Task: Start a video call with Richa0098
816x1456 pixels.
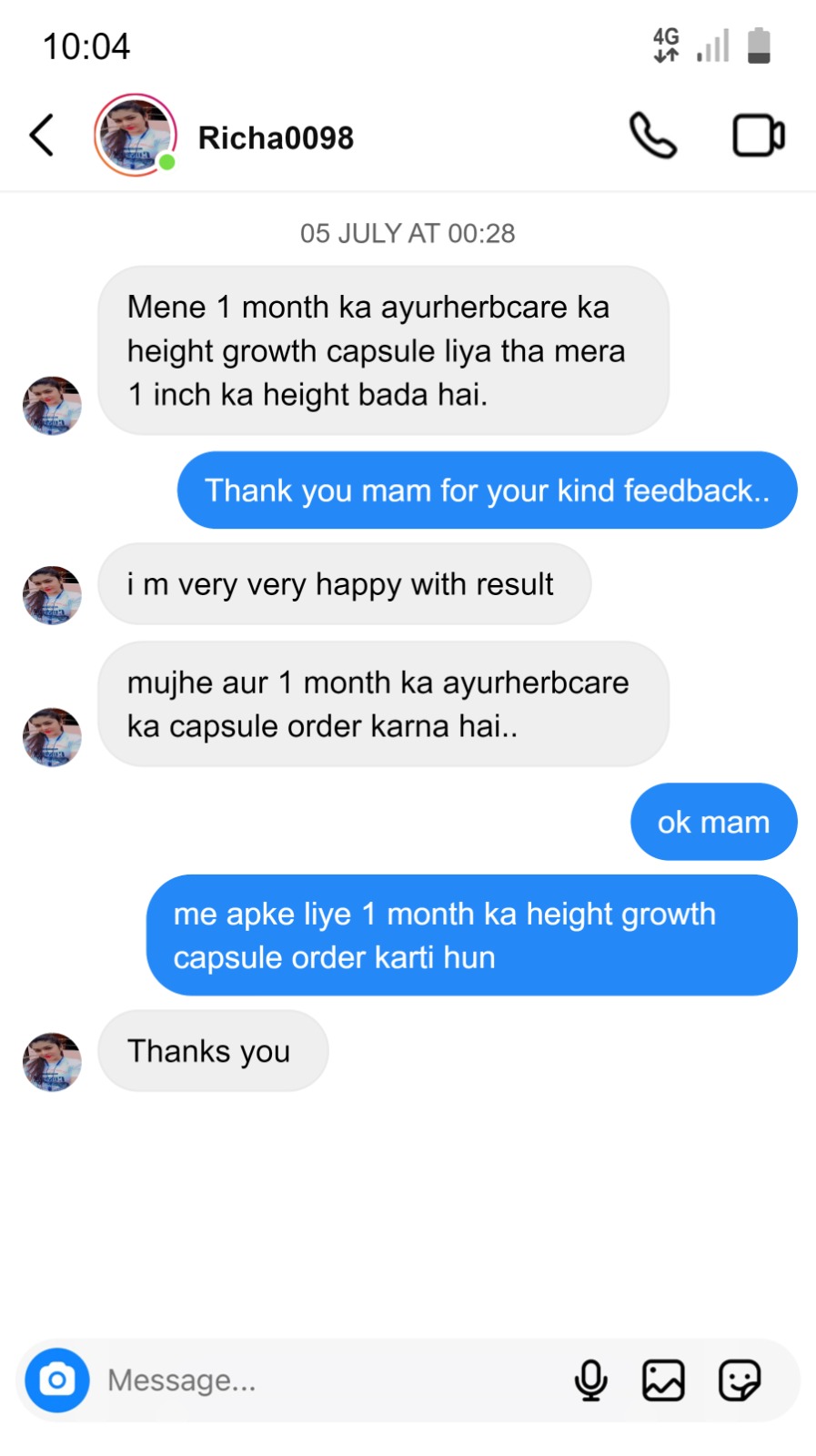Action: 758,136
